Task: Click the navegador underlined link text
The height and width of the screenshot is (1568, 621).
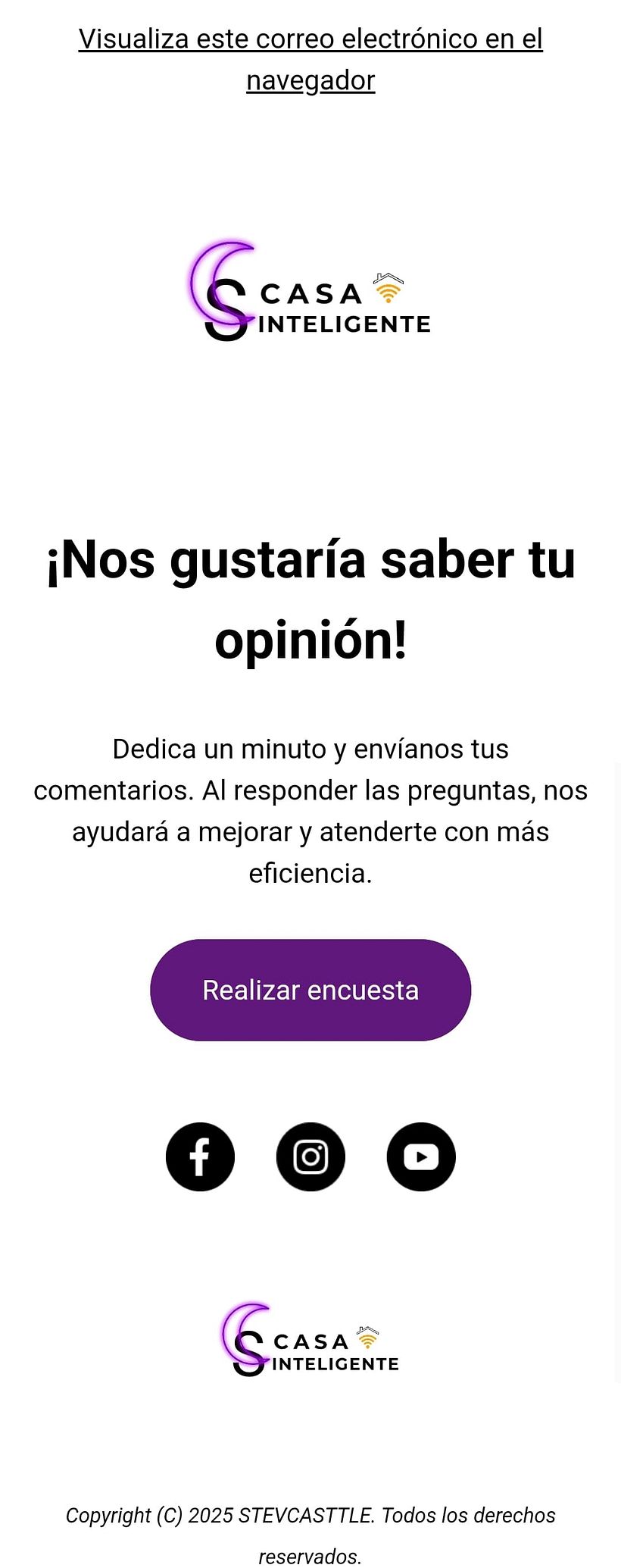Action: coord(310,79)
